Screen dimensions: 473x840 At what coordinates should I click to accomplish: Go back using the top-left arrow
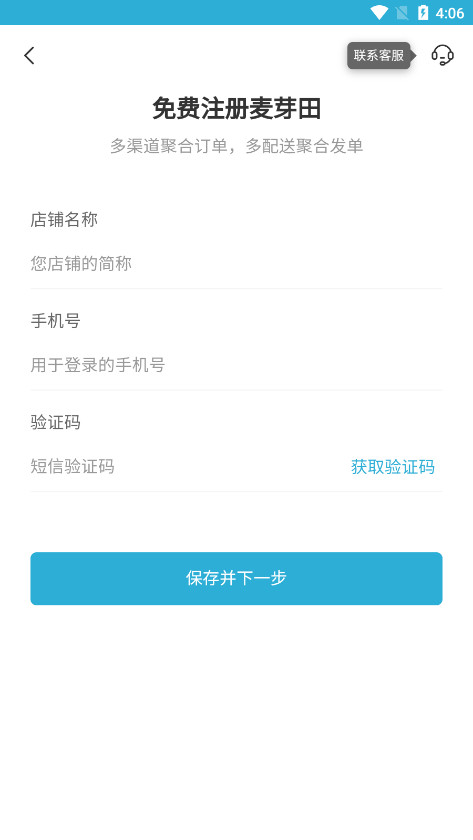coord(29,55)
